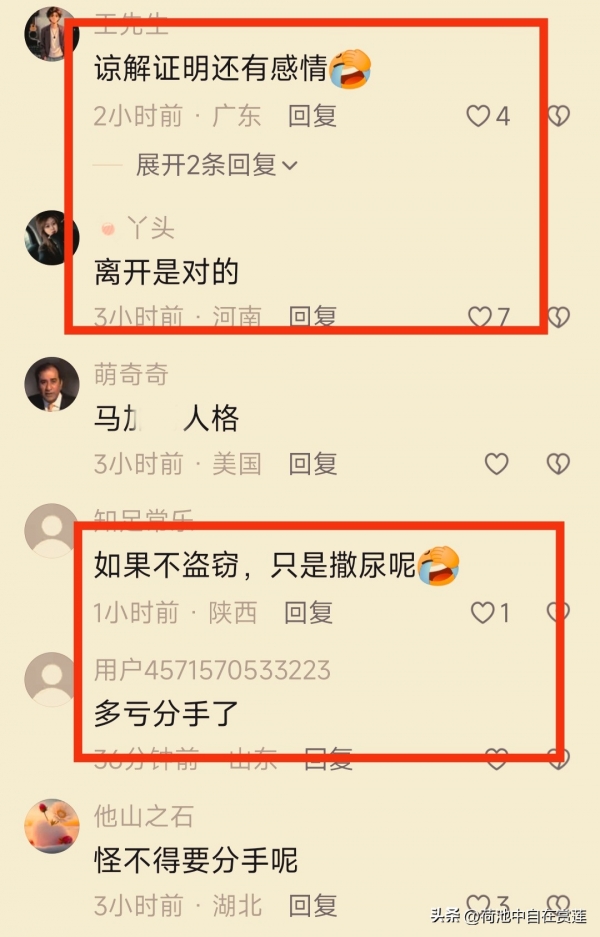This screenshot has width=600, height=937.
Task: Like 萌奇奇's comment
Action: [496, 464]
